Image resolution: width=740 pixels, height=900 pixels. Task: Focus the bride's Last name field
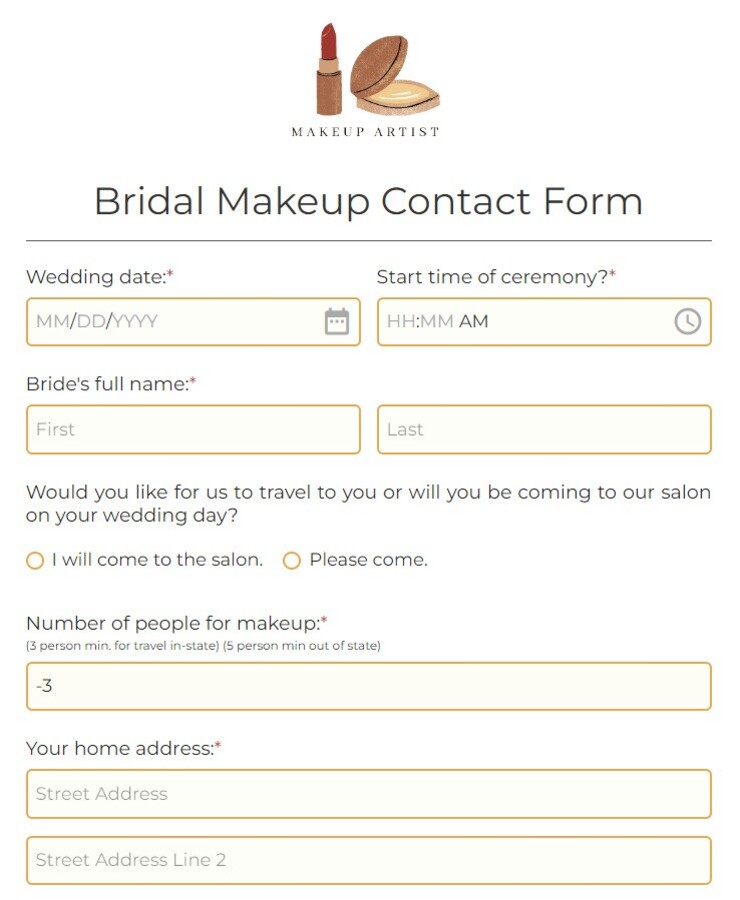(544, 430)
